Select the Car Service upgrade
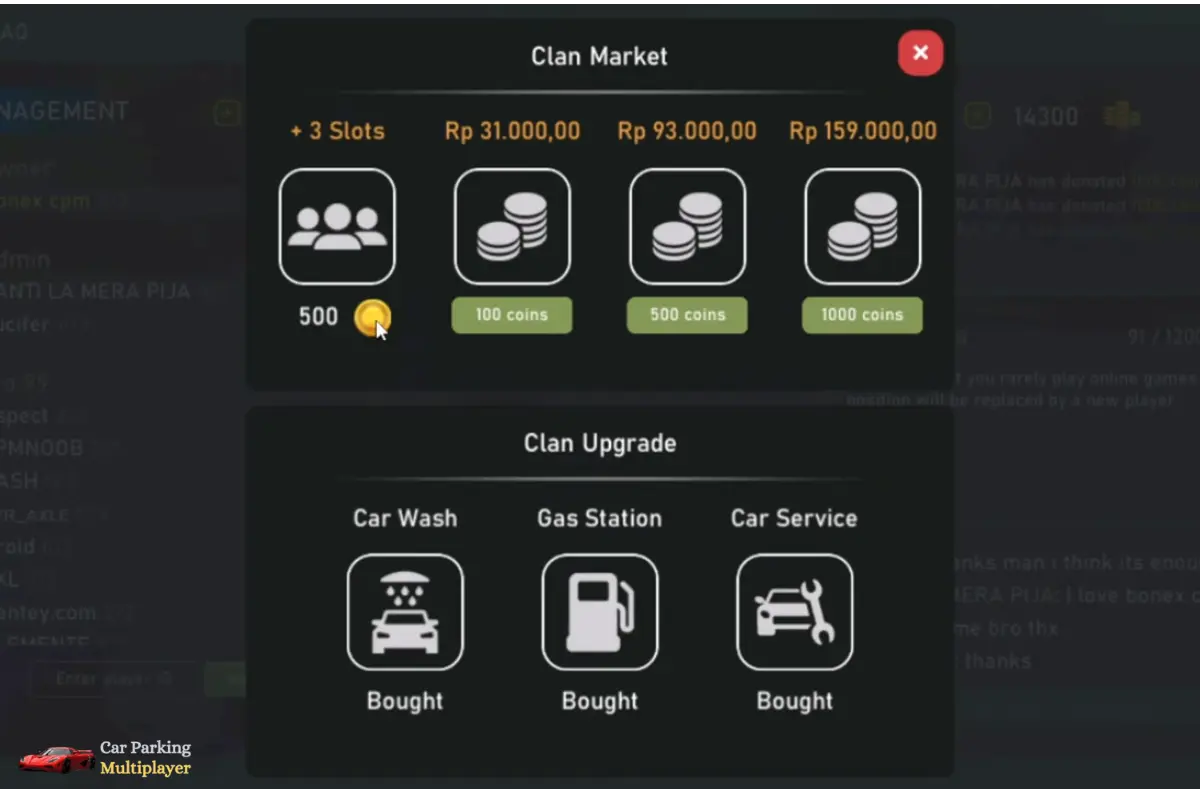Viewport: 1200px width, 789px height. pos(794,612)
